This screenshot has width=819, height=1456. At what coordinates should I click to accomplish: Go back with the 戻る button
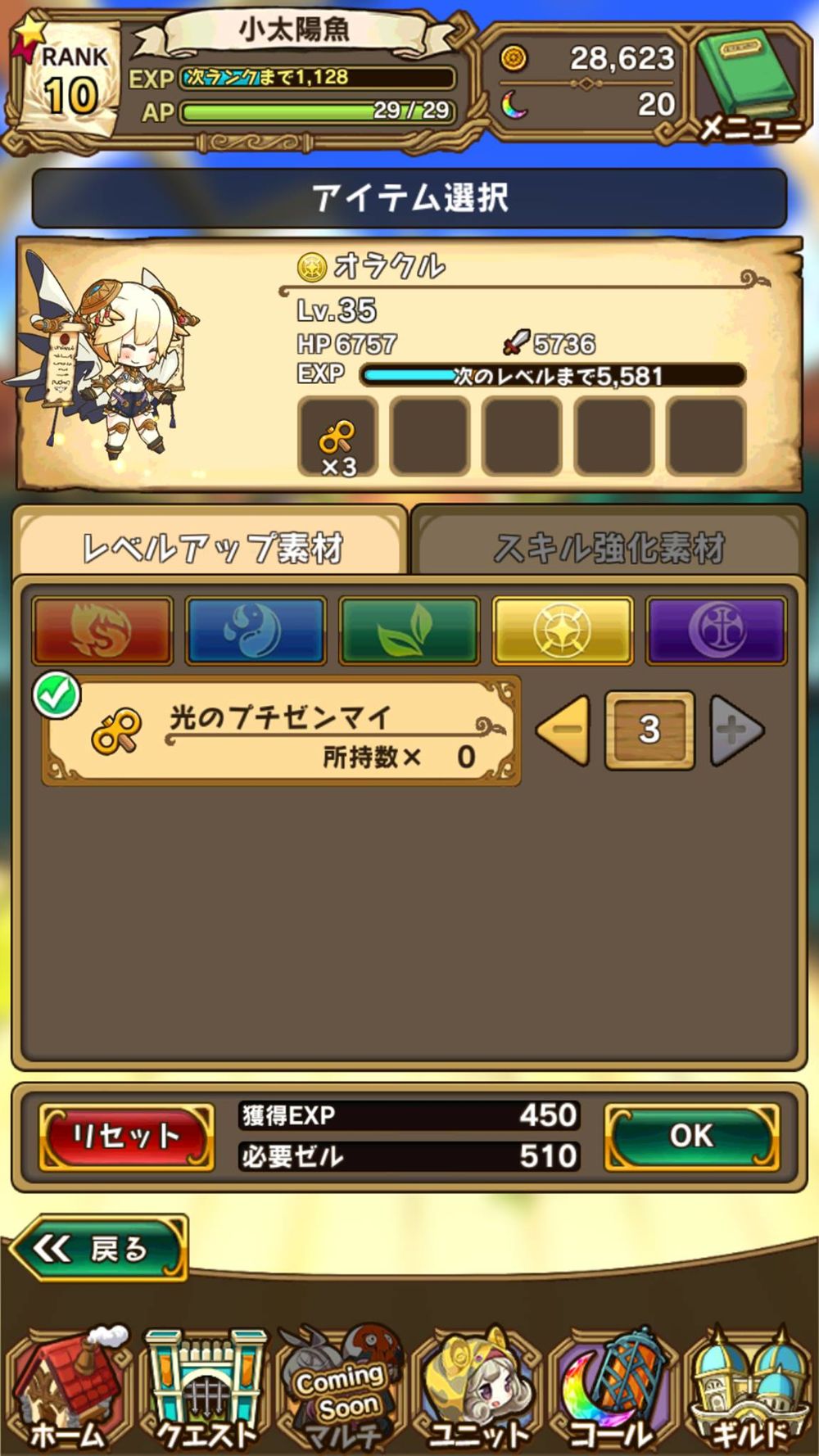98,1248
